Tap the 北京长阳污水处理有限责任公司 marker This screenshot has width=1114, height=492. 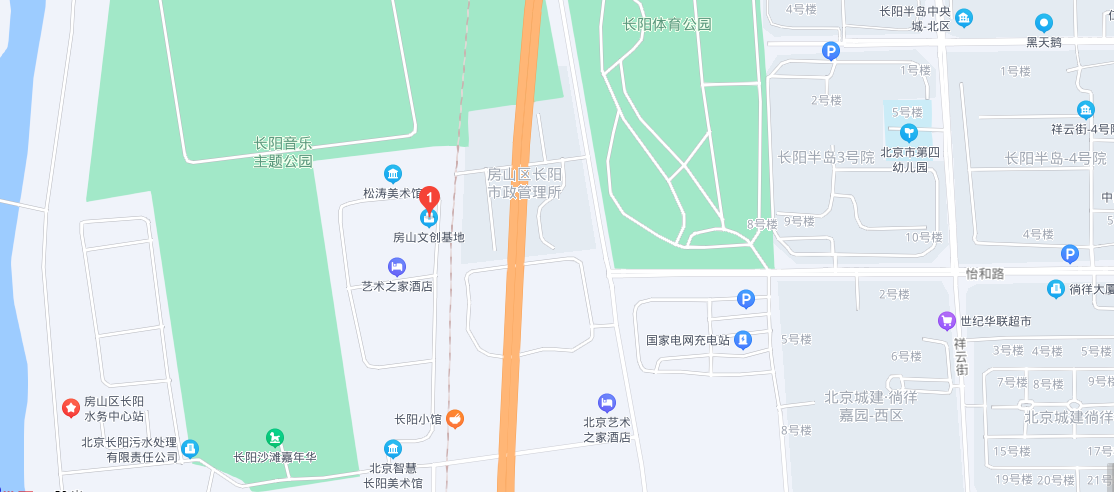pos(190,449)
